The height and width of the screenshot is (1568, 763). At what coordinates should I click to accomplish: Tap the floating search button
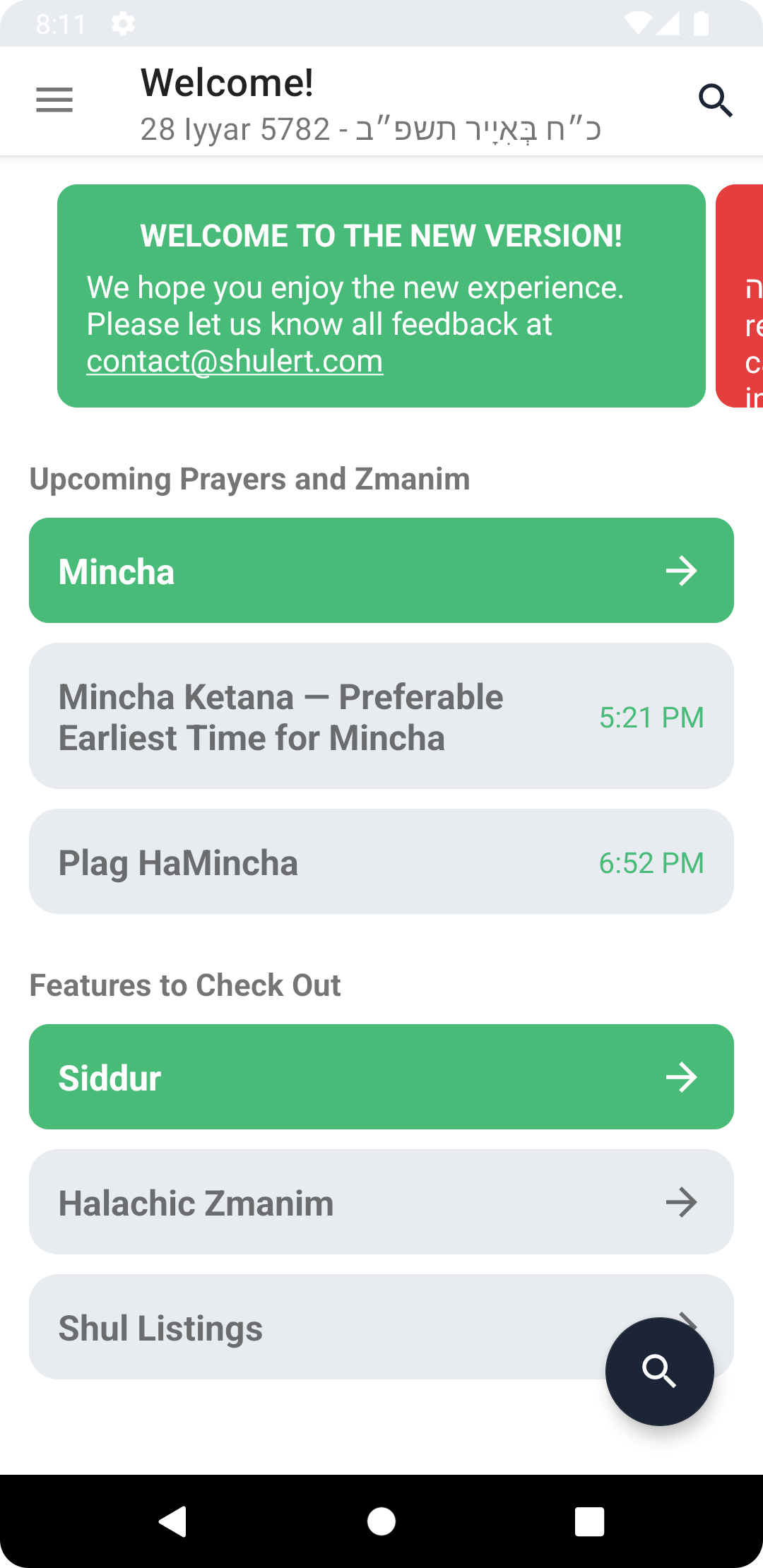click(659, 1371)
